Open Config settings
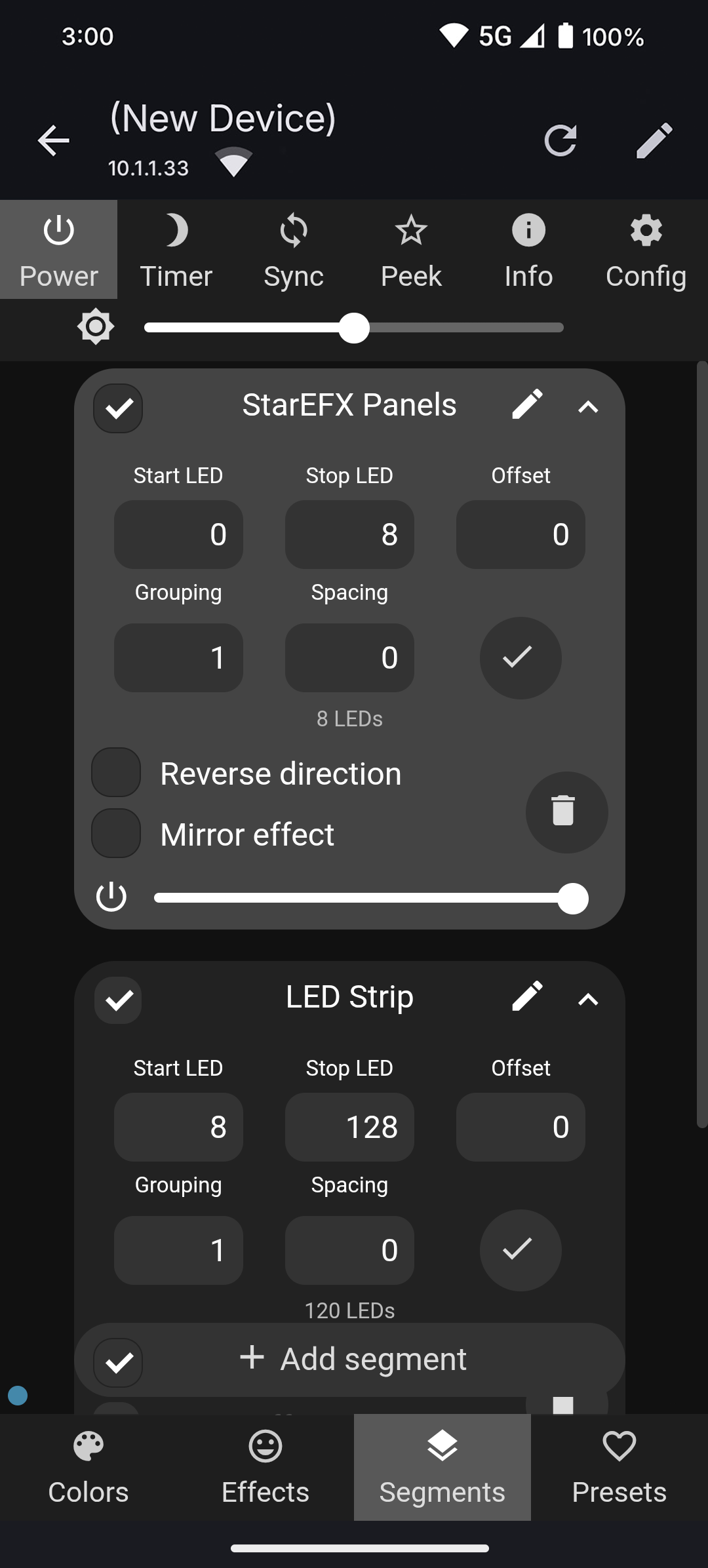Image resolution: width=708 pixels, height=1568 pixels. tap(646, 250)
